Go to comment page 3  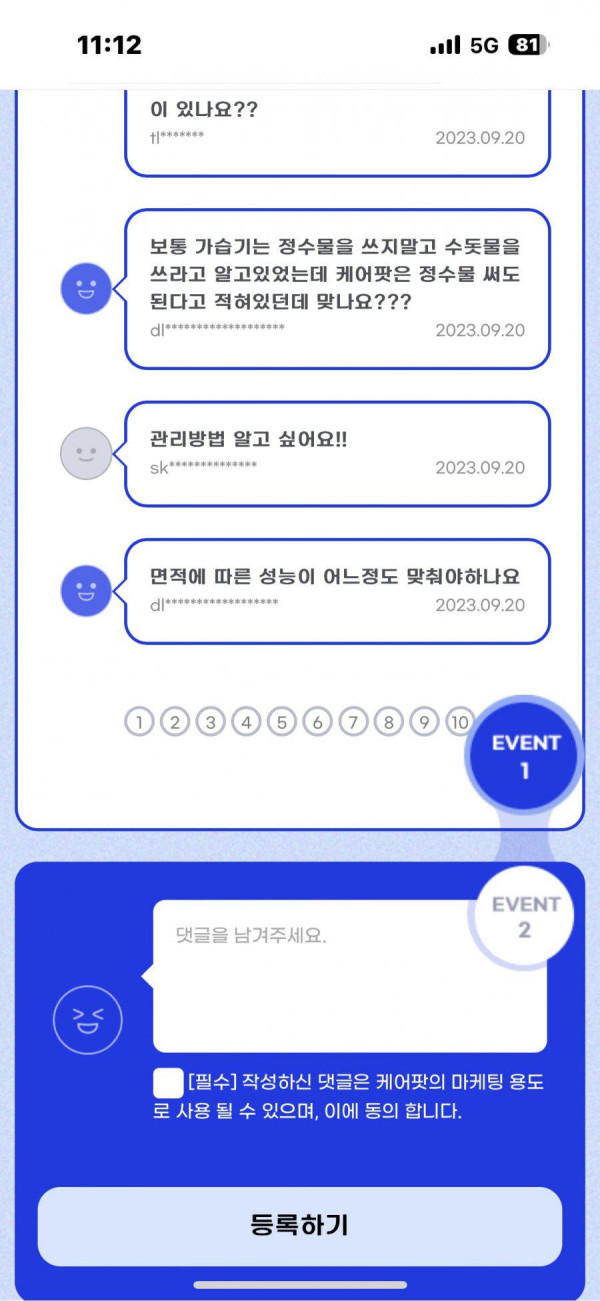(210, 721)
